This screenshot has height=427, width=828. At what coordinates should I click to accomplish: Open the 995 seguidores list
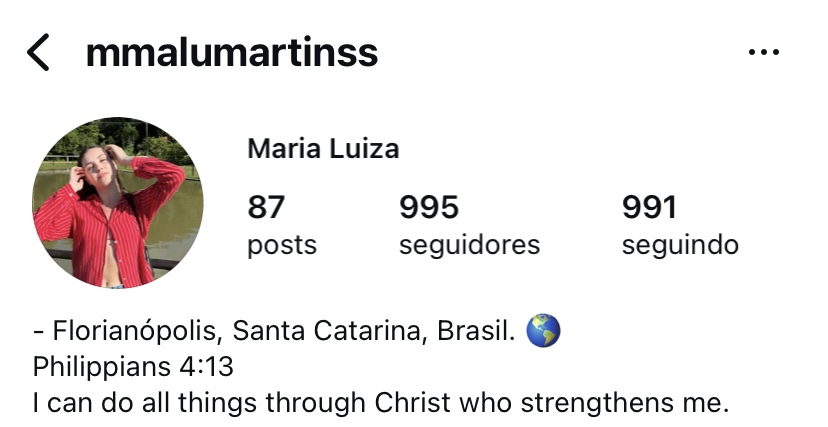coord(468,225)
